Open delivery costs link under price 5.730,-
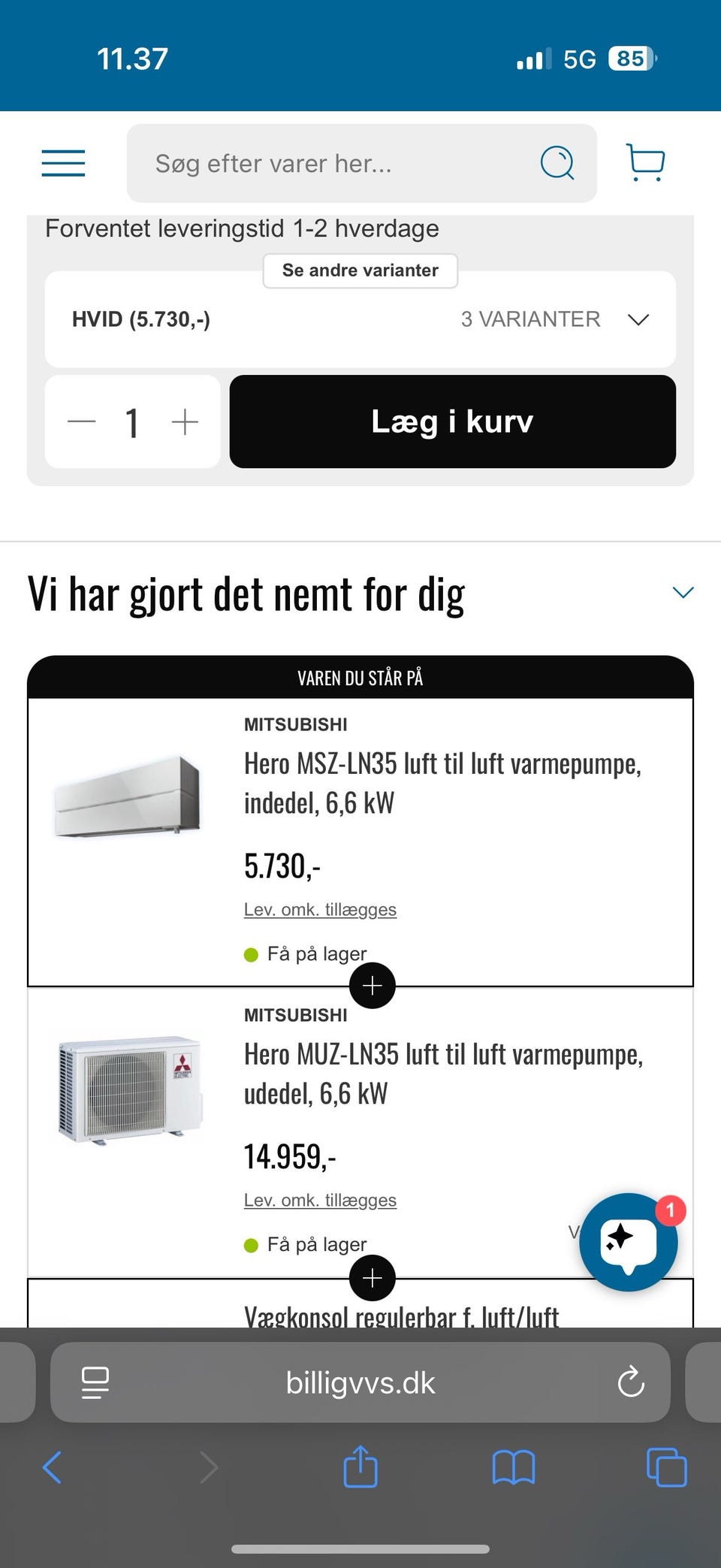The image size is (721, 1568). (320, 910)
